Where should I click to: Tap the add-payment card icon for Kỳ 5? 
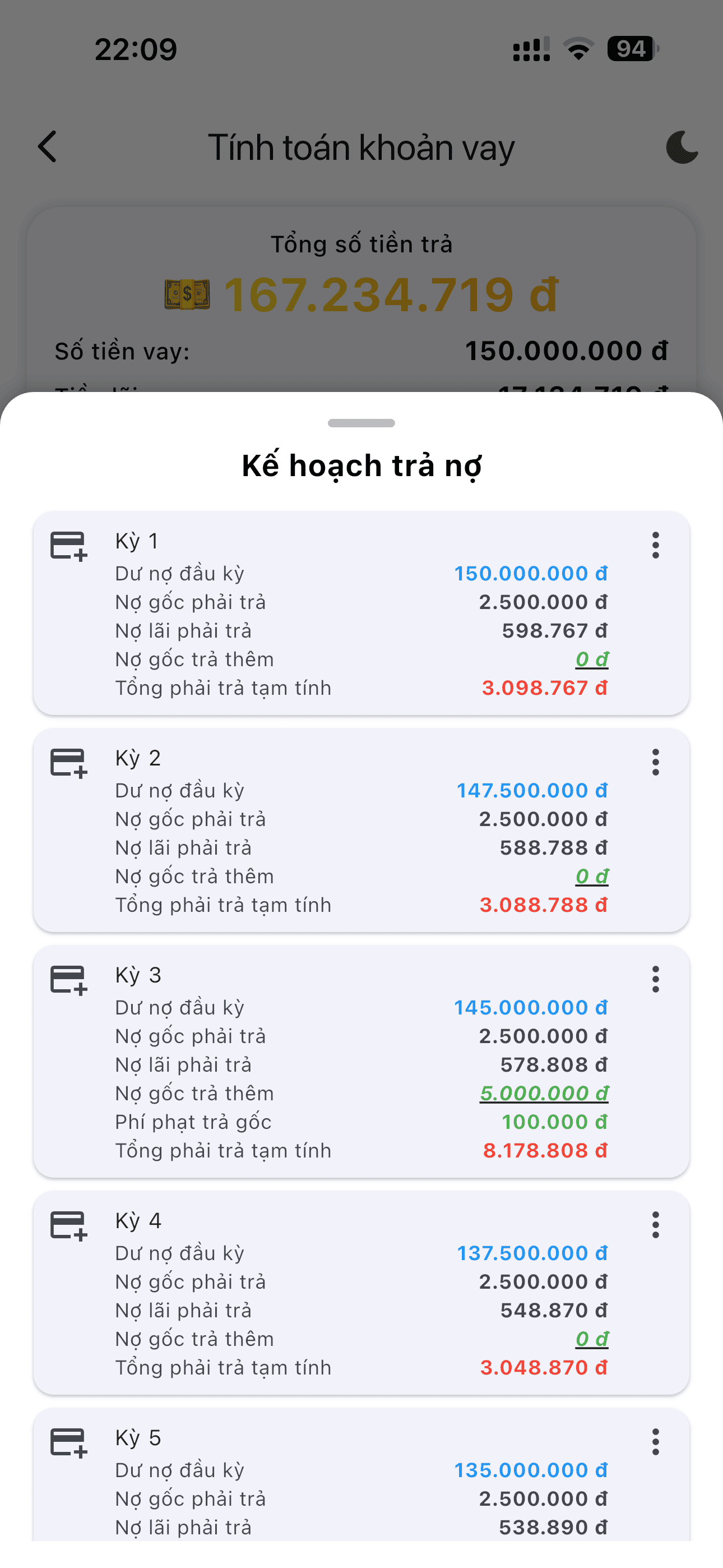point(69,1442)
